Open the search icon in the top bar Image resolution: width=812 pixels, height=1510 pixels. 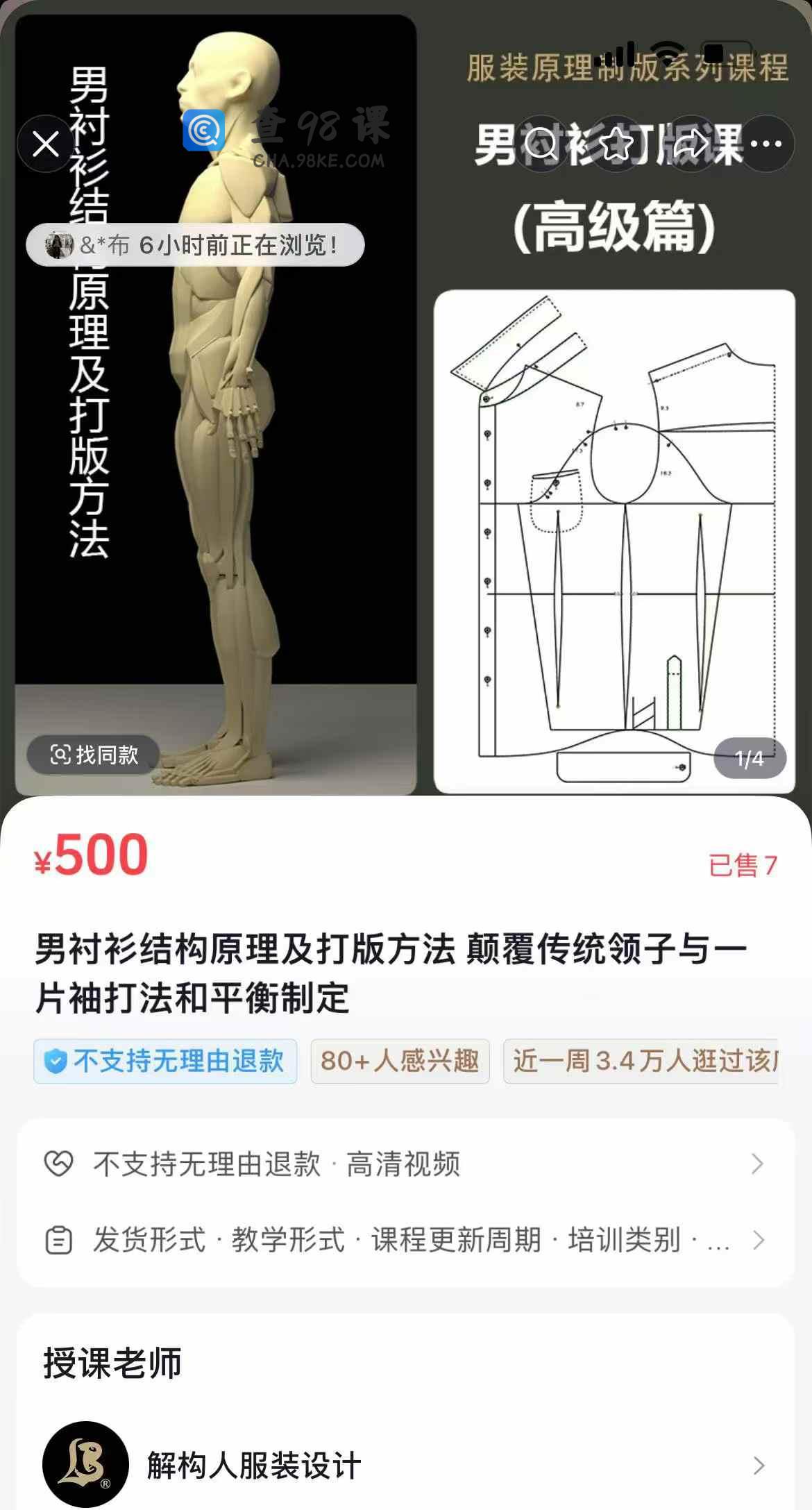tap(540, 144)
